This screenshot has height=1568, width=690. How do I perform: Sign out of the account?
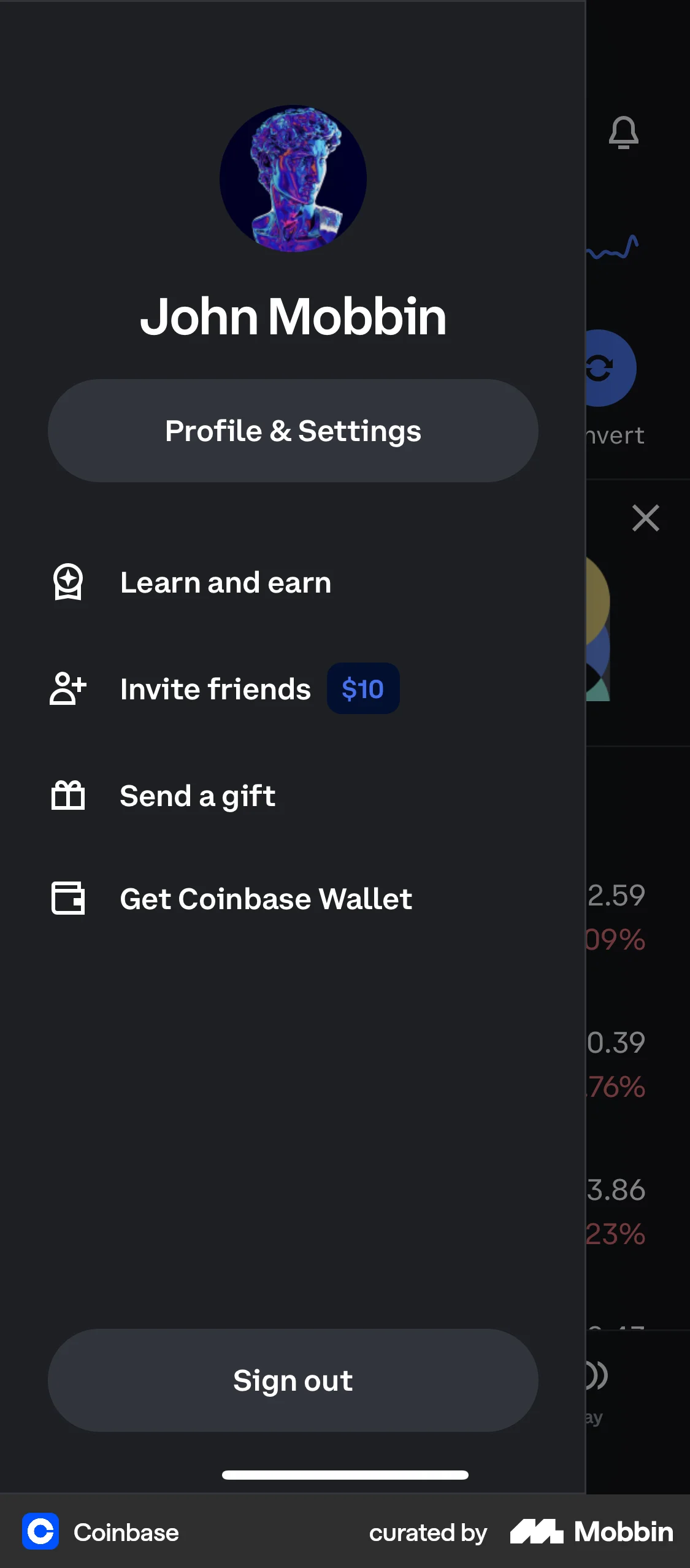tap(293, 1380)
